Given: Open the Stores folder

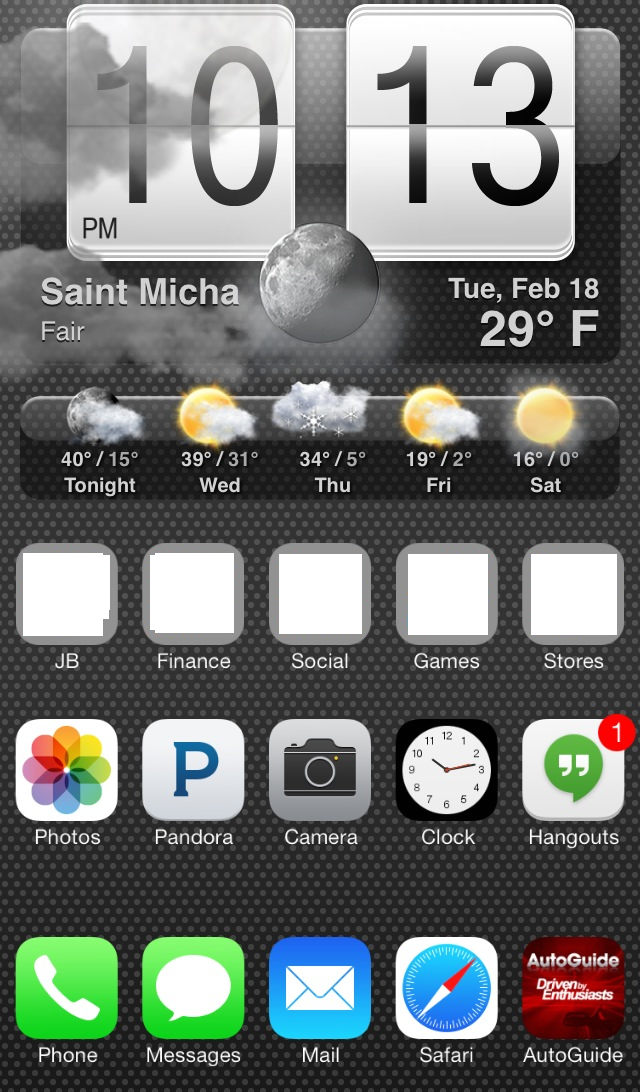Looking at the screenshot, I should (573, 594).
